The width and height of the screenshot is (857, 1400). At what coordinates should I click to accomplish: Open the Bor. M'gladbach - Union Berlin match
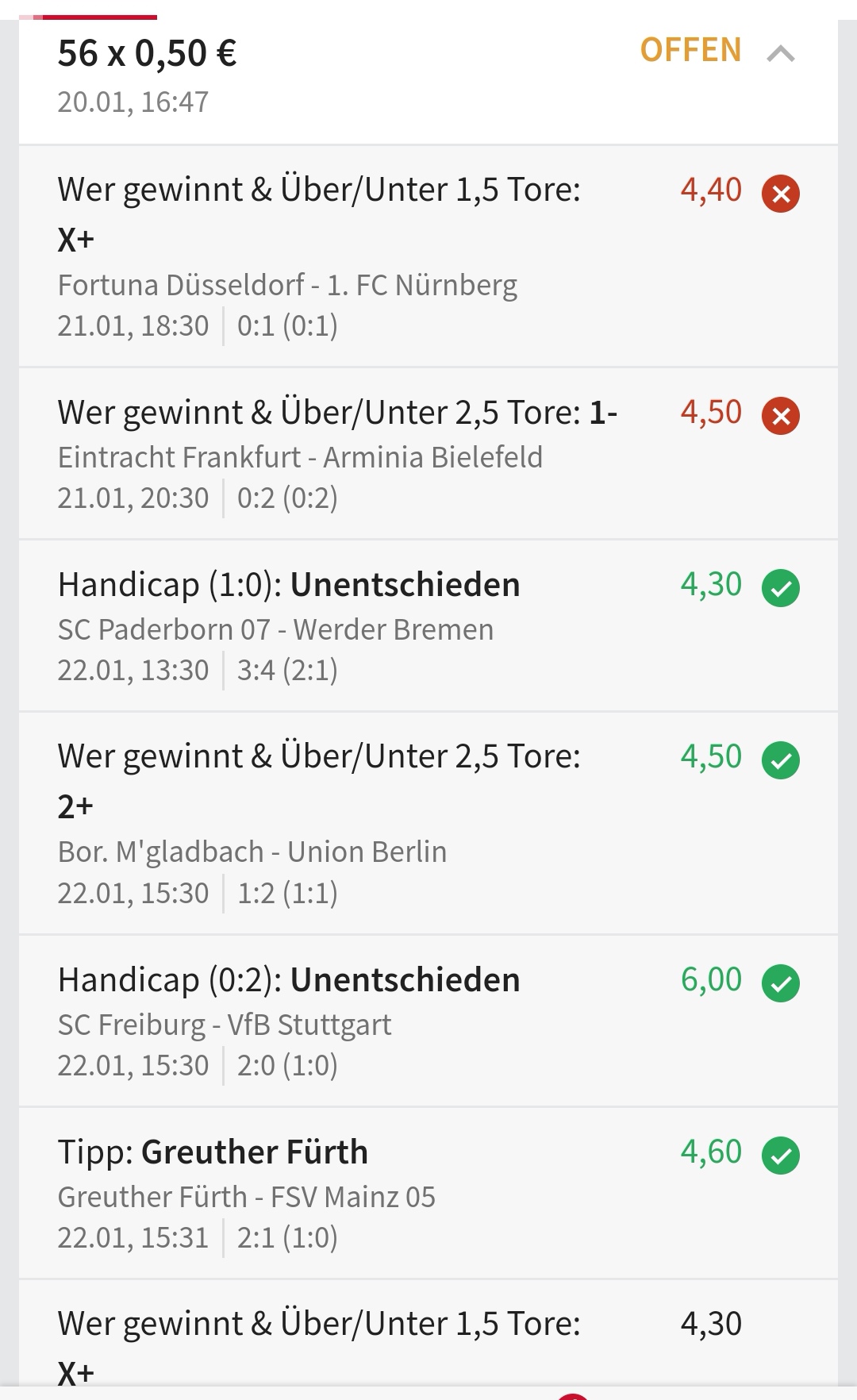[252, 852]
